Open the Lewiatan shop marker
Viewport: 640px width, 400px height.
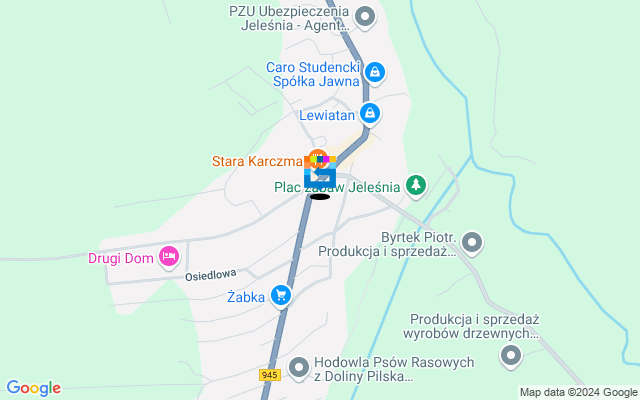click(370, 114)
